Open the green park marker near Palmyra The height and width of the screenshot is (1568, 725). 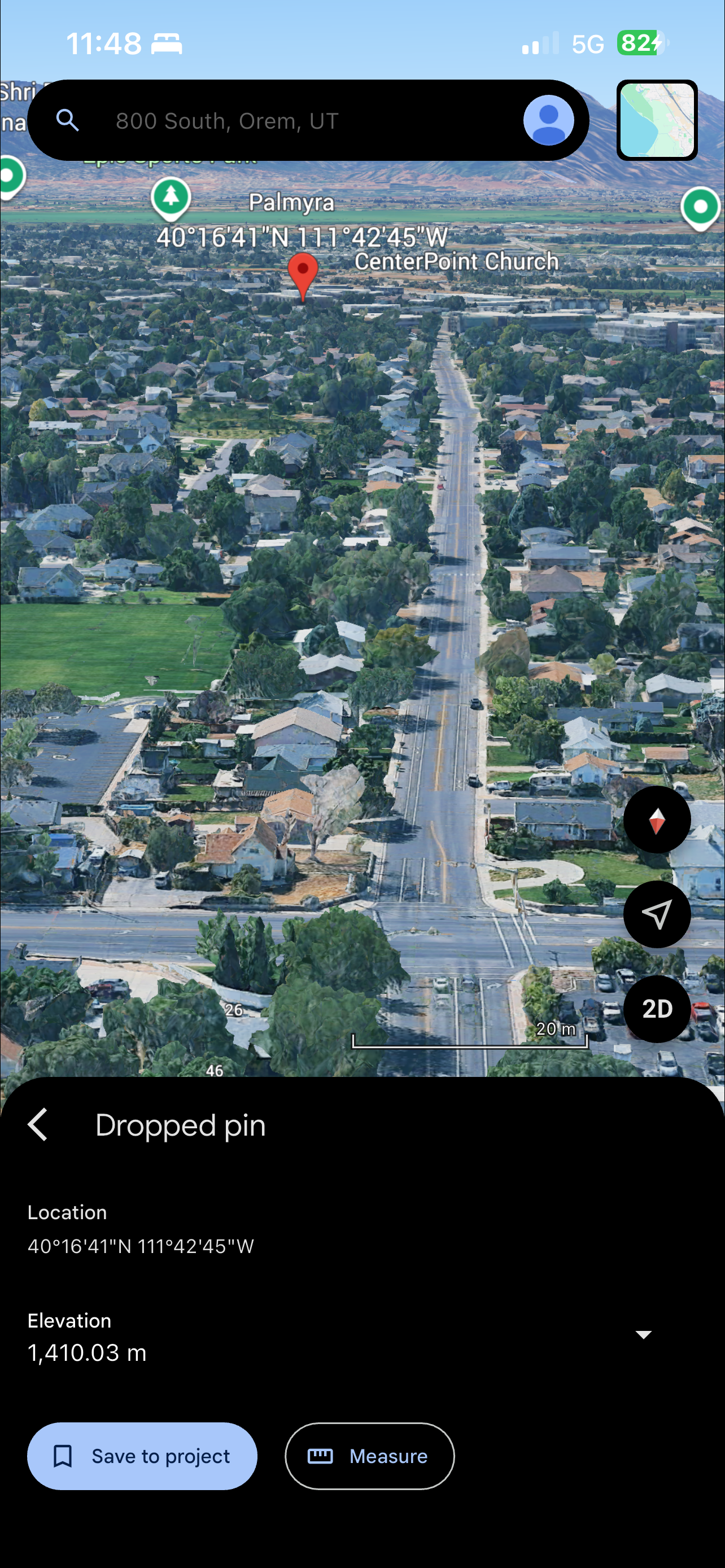coord(171,197)
